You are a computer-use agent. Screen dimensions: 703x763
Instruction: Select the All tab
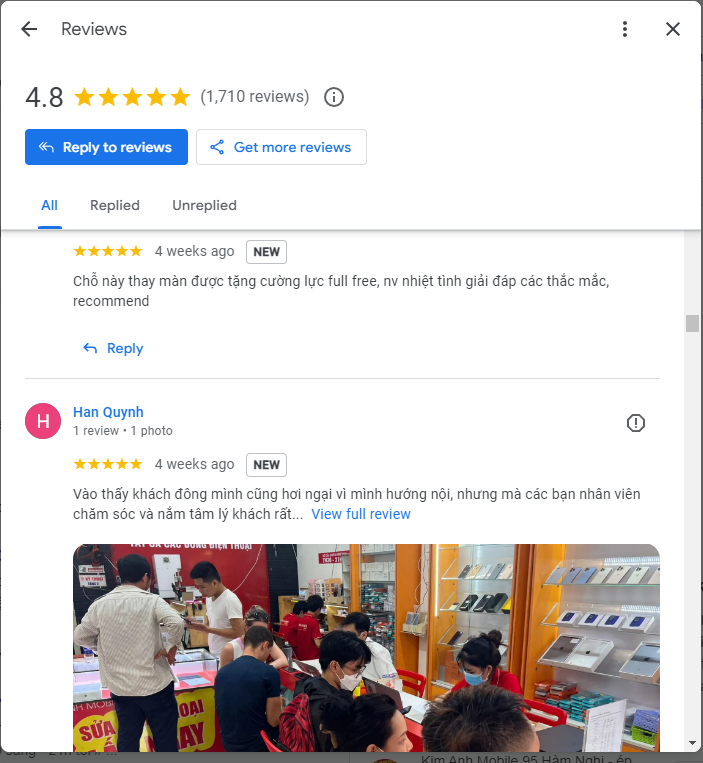[x=49, y=205]
